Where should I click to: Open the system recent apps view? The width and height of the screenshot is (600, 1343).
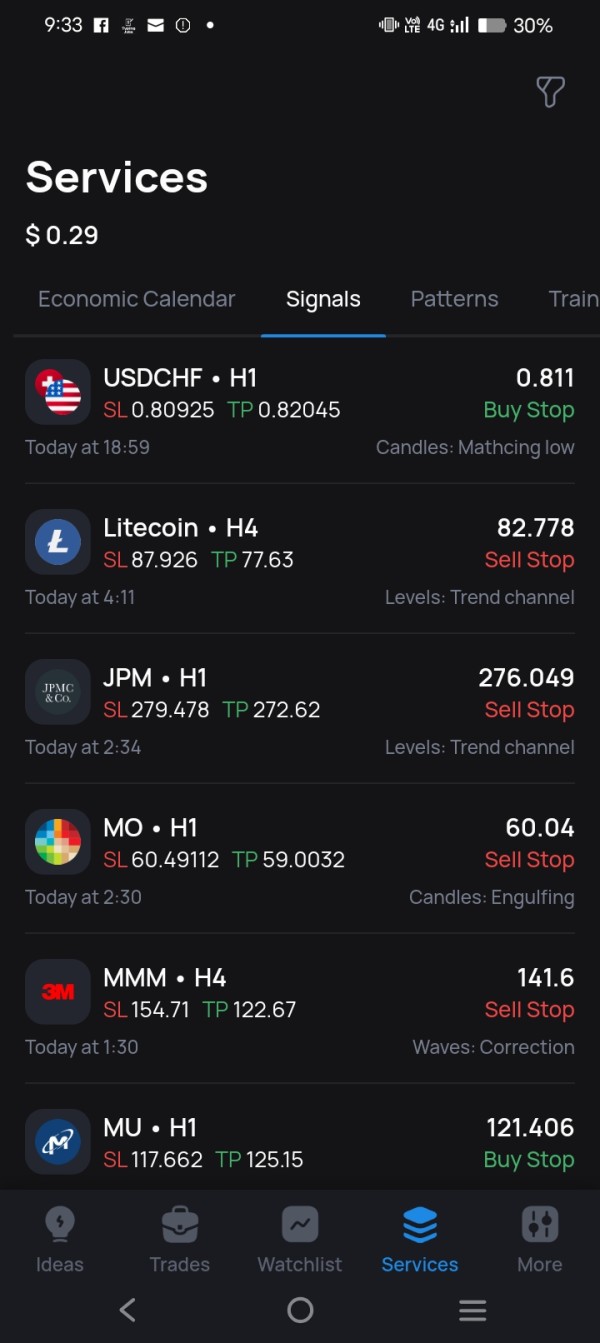tap(472, 1310)
